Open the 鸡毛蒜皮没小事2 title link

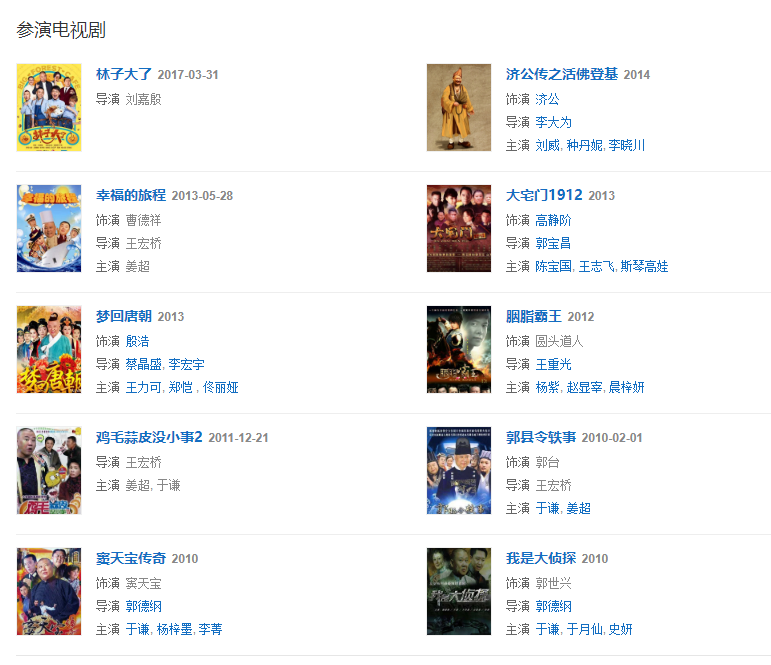click(x=149, y=437)
